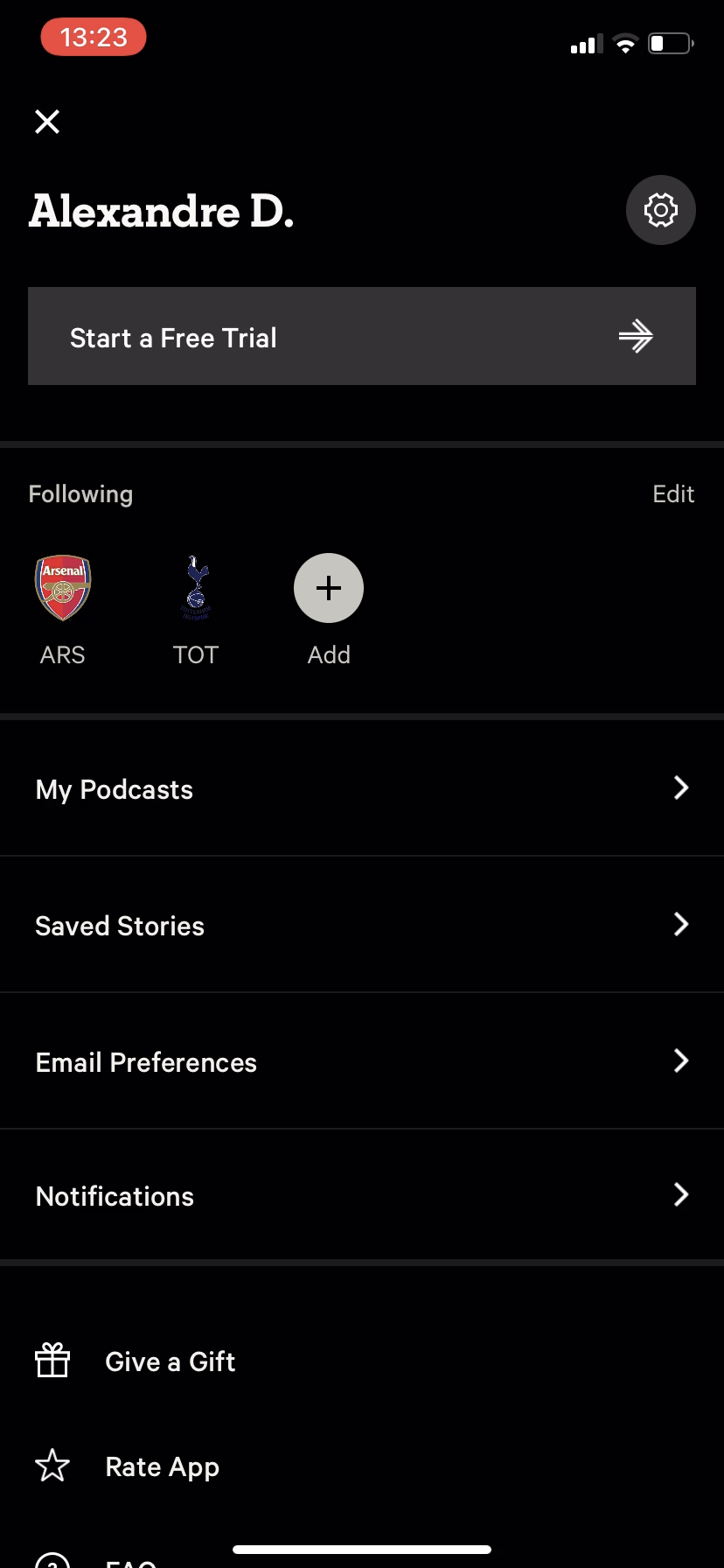Tap the plus icon to add a team
724x1568 pixels.
point(328,587)
